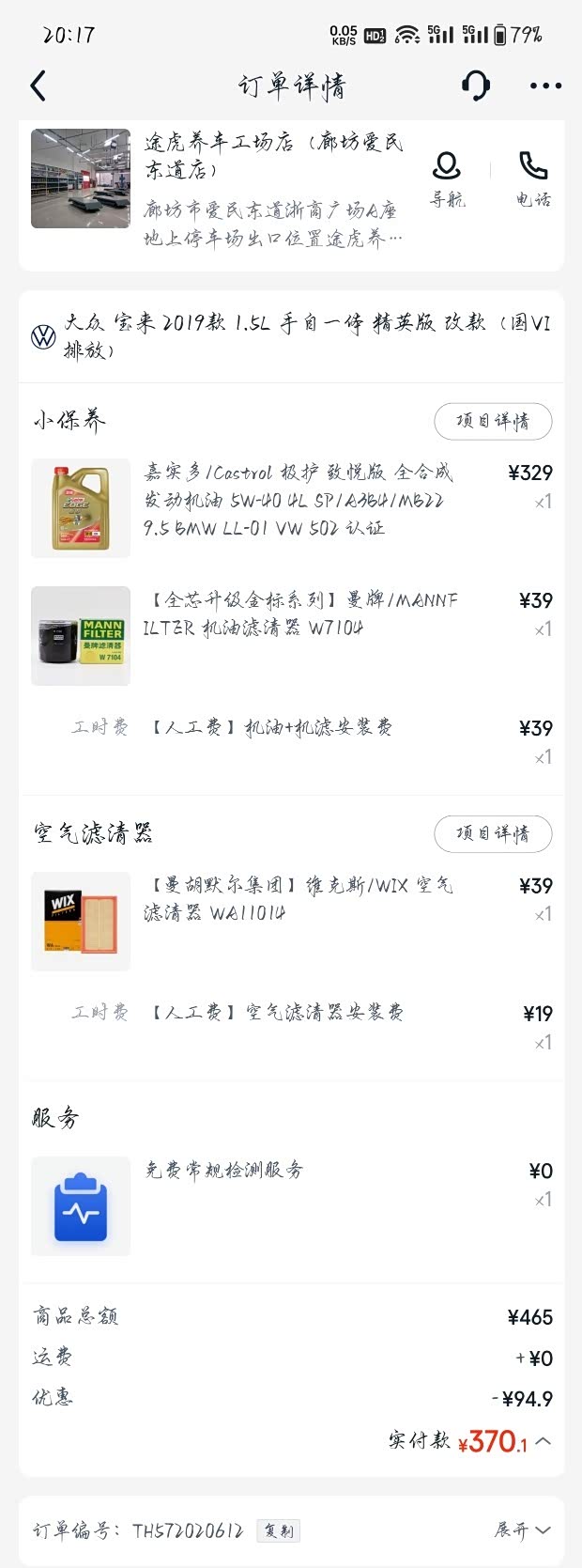This screenshot has width=582, height=1568.
Task: Collapse the 实付款 price breakdown
Action: pos(544,1441)
